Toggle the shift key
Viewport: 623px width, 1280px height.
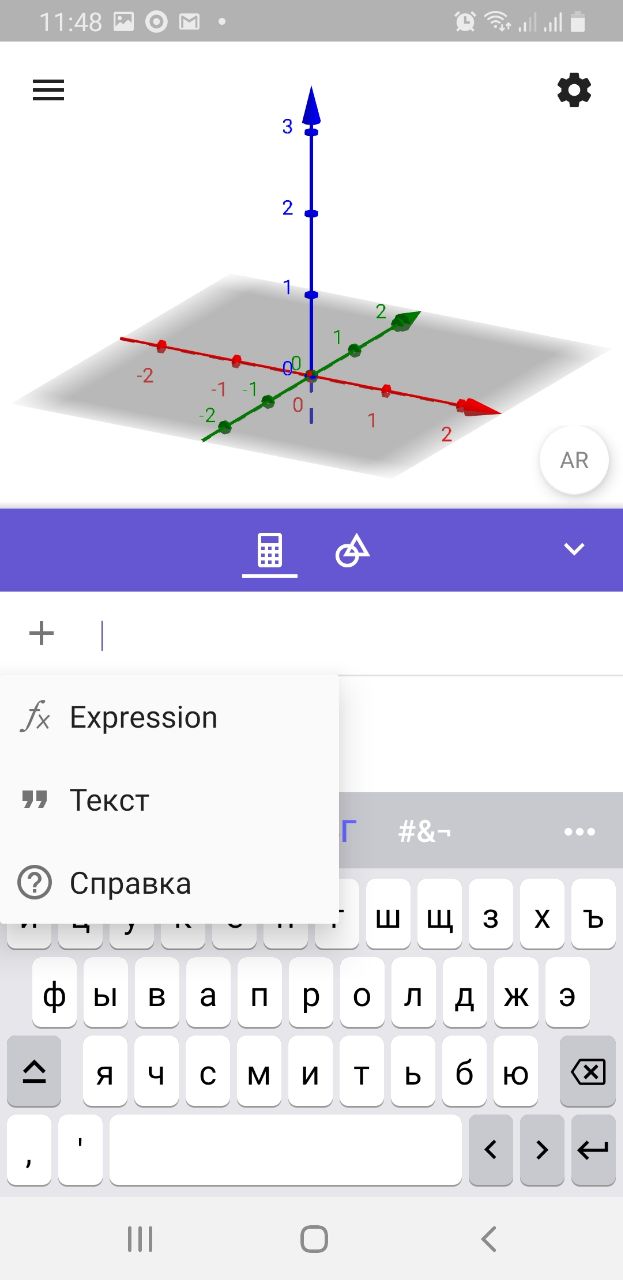[x=34, y=1073]
